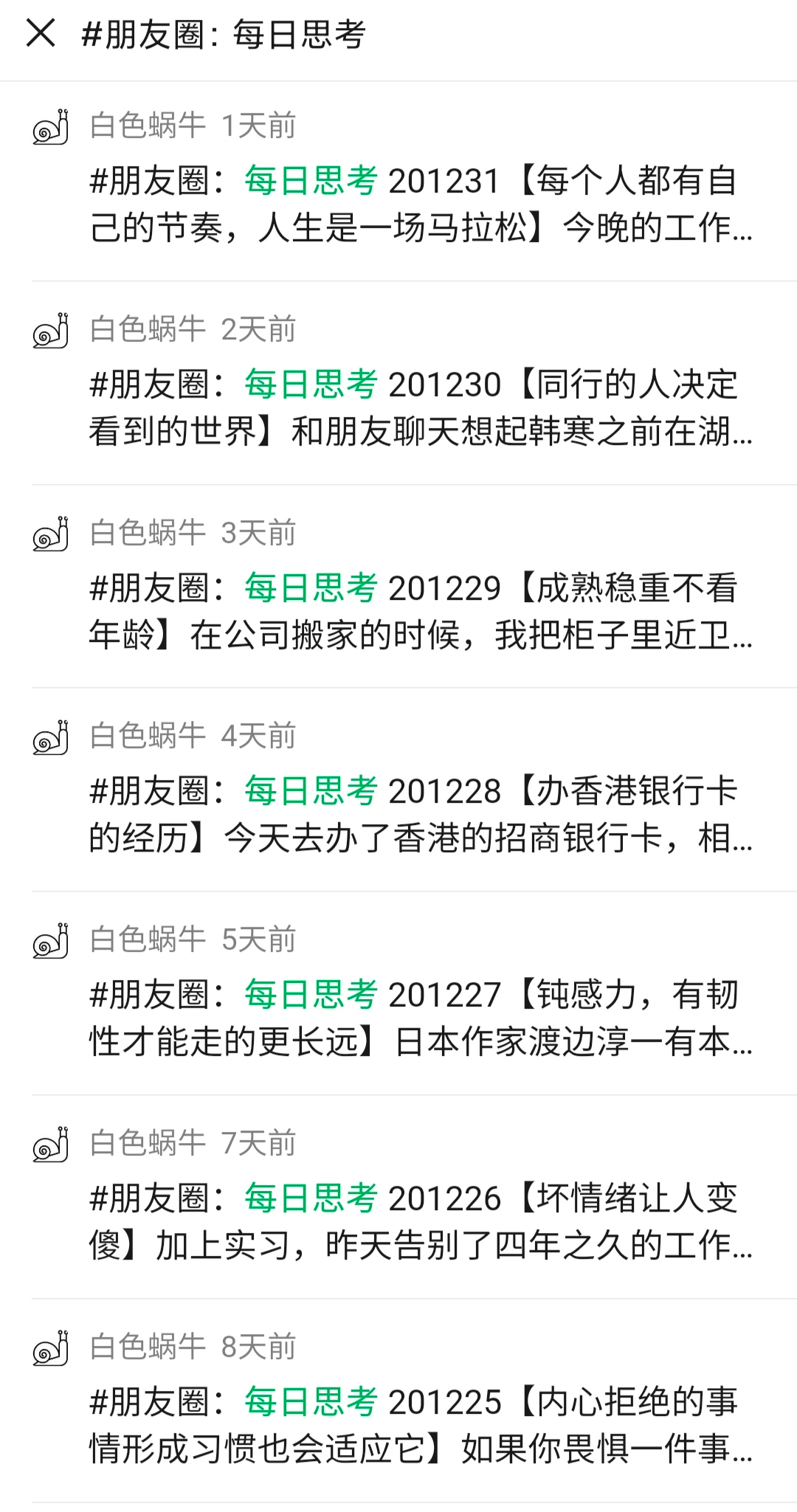Close the #朋友圈: 每日思考 page
This screenshot has width=797, height=1512.
(x=41, y=33)
